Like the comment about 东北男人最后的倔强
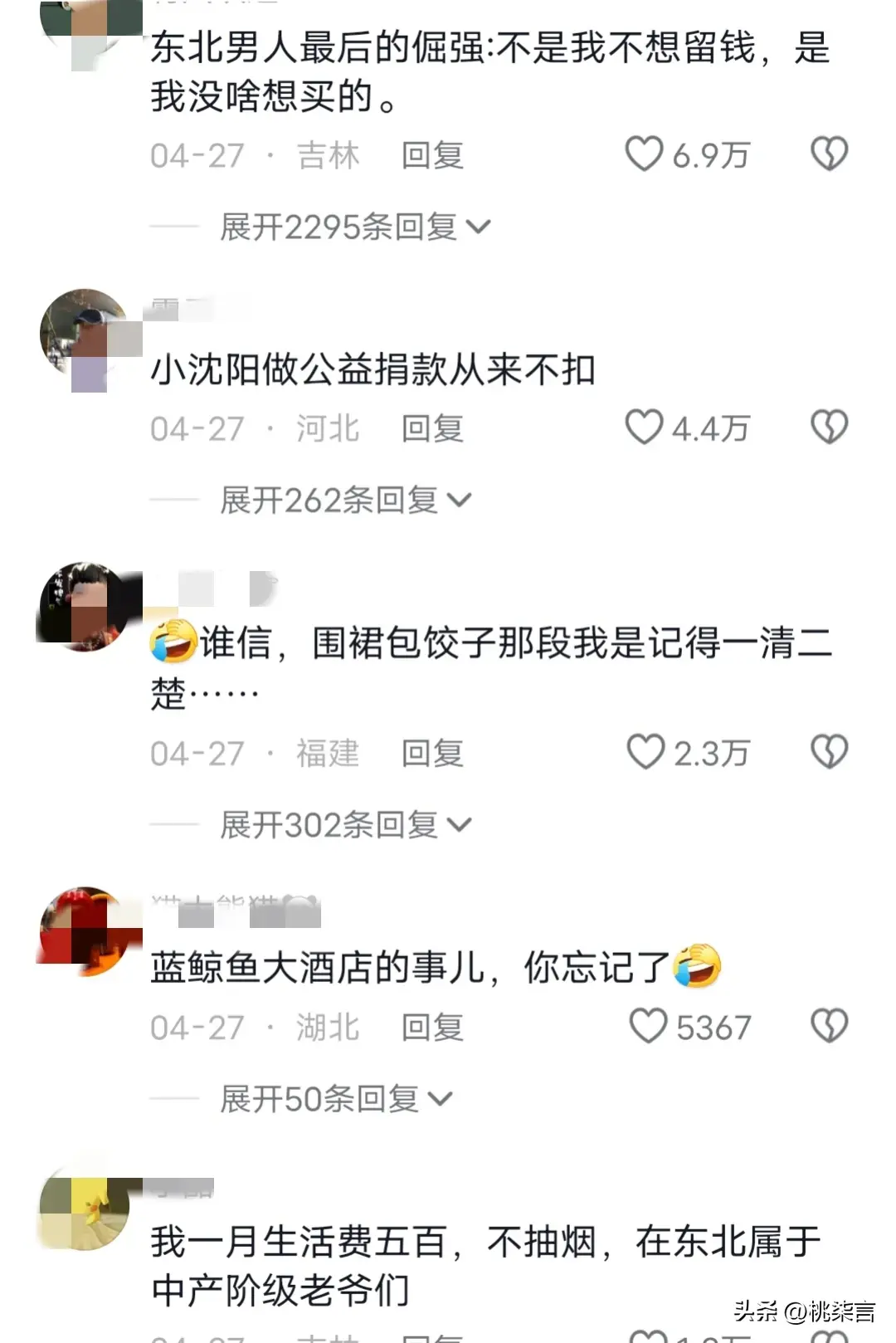Image resolution: width=896 pixels, height=1343 pixels. (x=645, y=154)
